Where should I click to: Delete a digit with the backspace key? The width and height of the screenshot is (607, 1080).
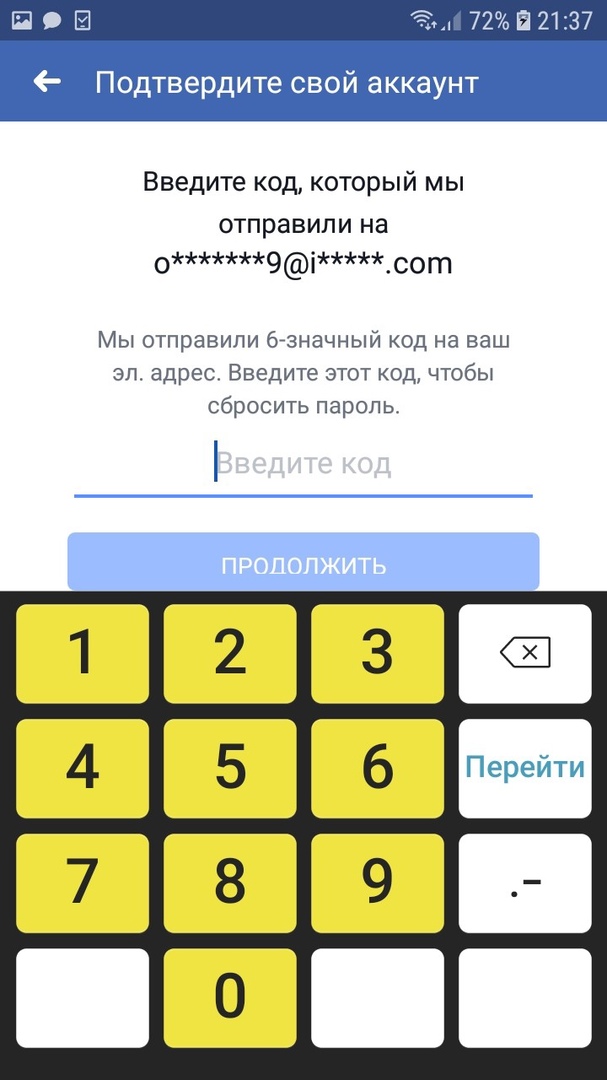(525, 653)
